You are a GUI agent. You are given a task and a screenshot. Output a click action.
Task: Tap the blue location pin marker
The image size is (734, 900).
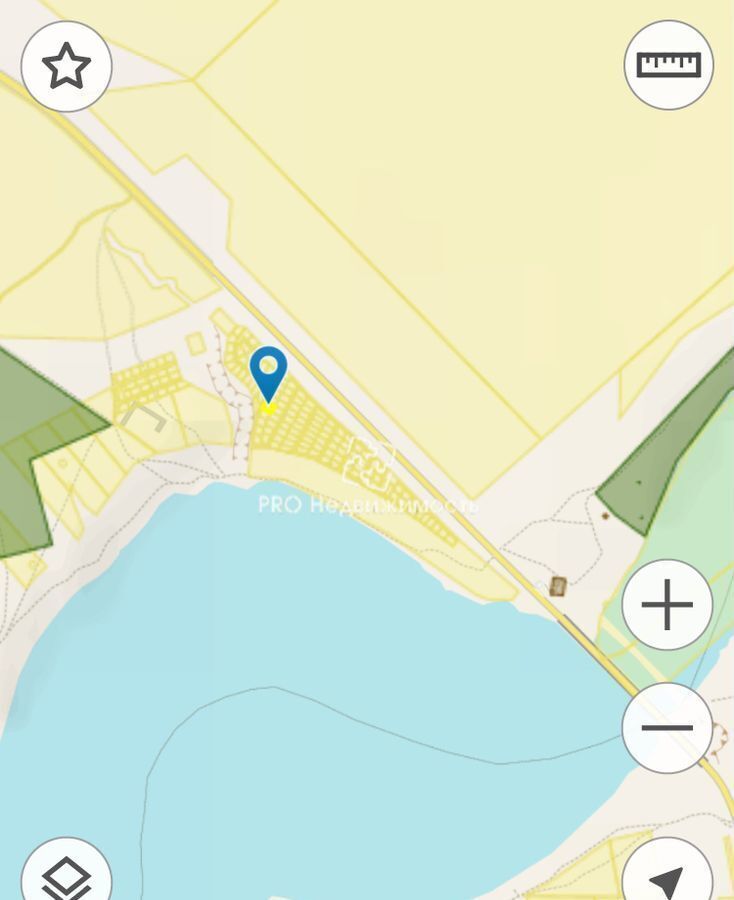(x=268, y=372)
